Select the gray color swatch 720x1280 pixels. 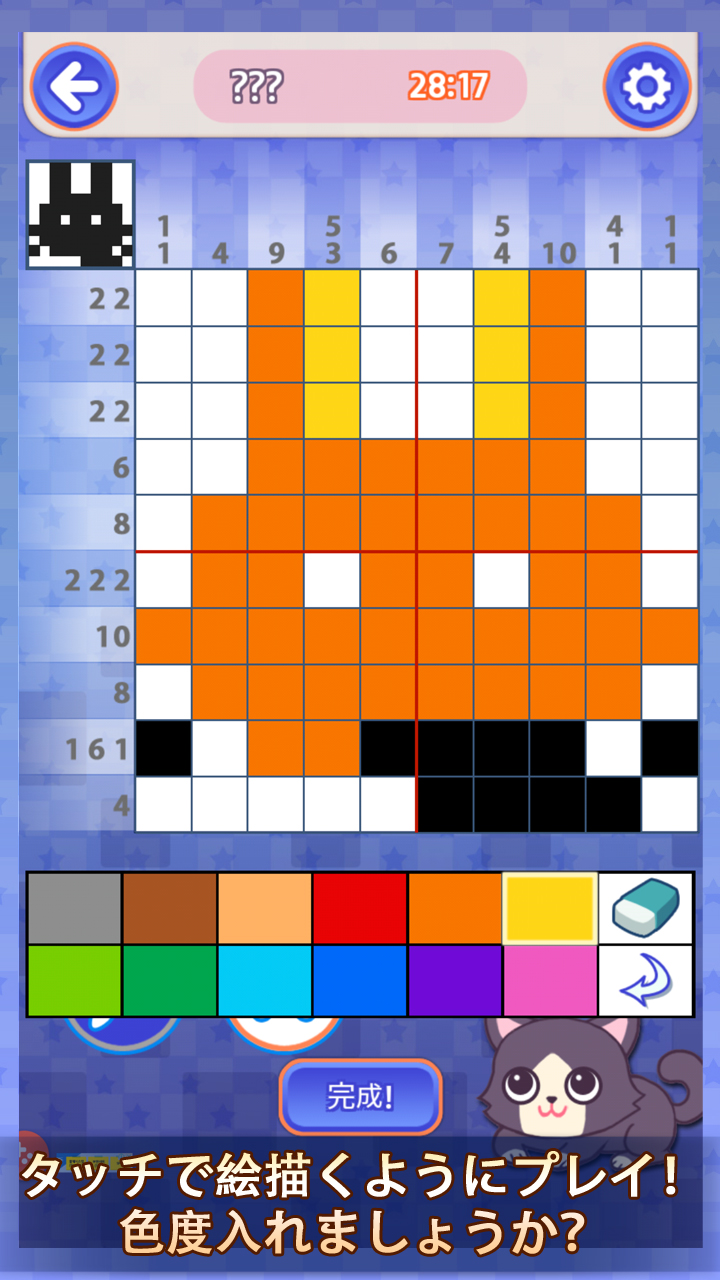75,908
